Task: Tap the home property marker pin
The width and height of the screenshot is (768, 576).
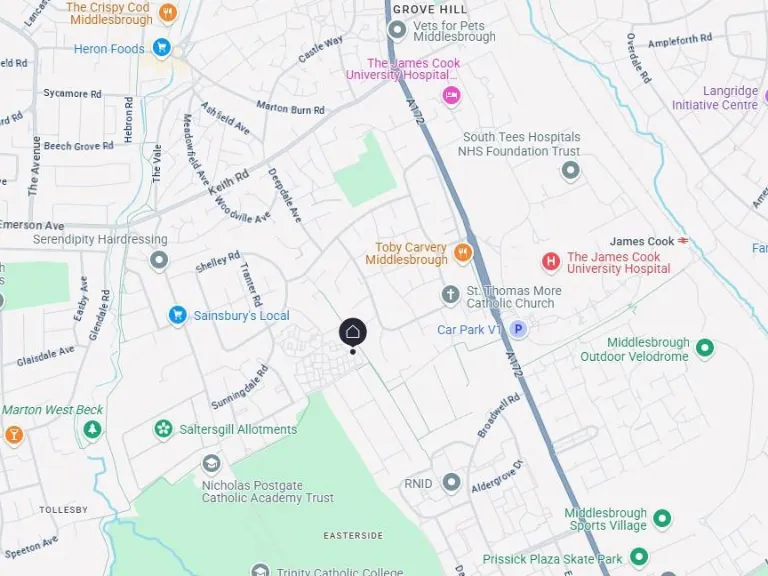Action: [x=352, y=333]
